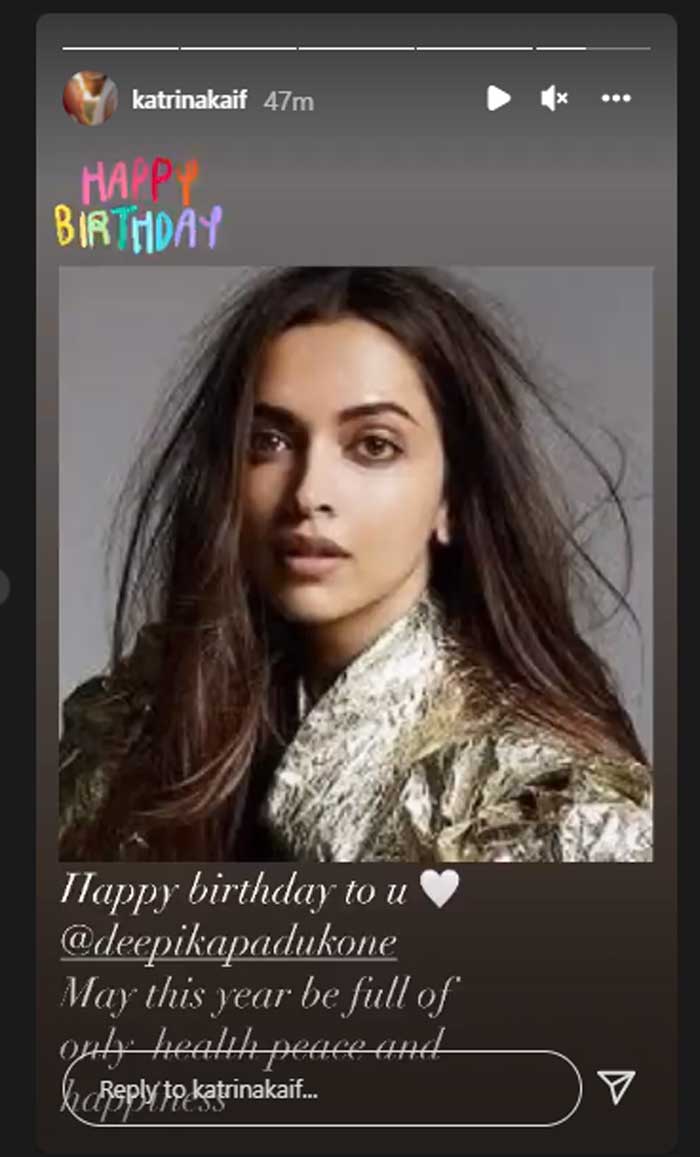Open the @deepikapadukone mention
The height and width of the screenshot is (1157, 700).
[228, 942]
